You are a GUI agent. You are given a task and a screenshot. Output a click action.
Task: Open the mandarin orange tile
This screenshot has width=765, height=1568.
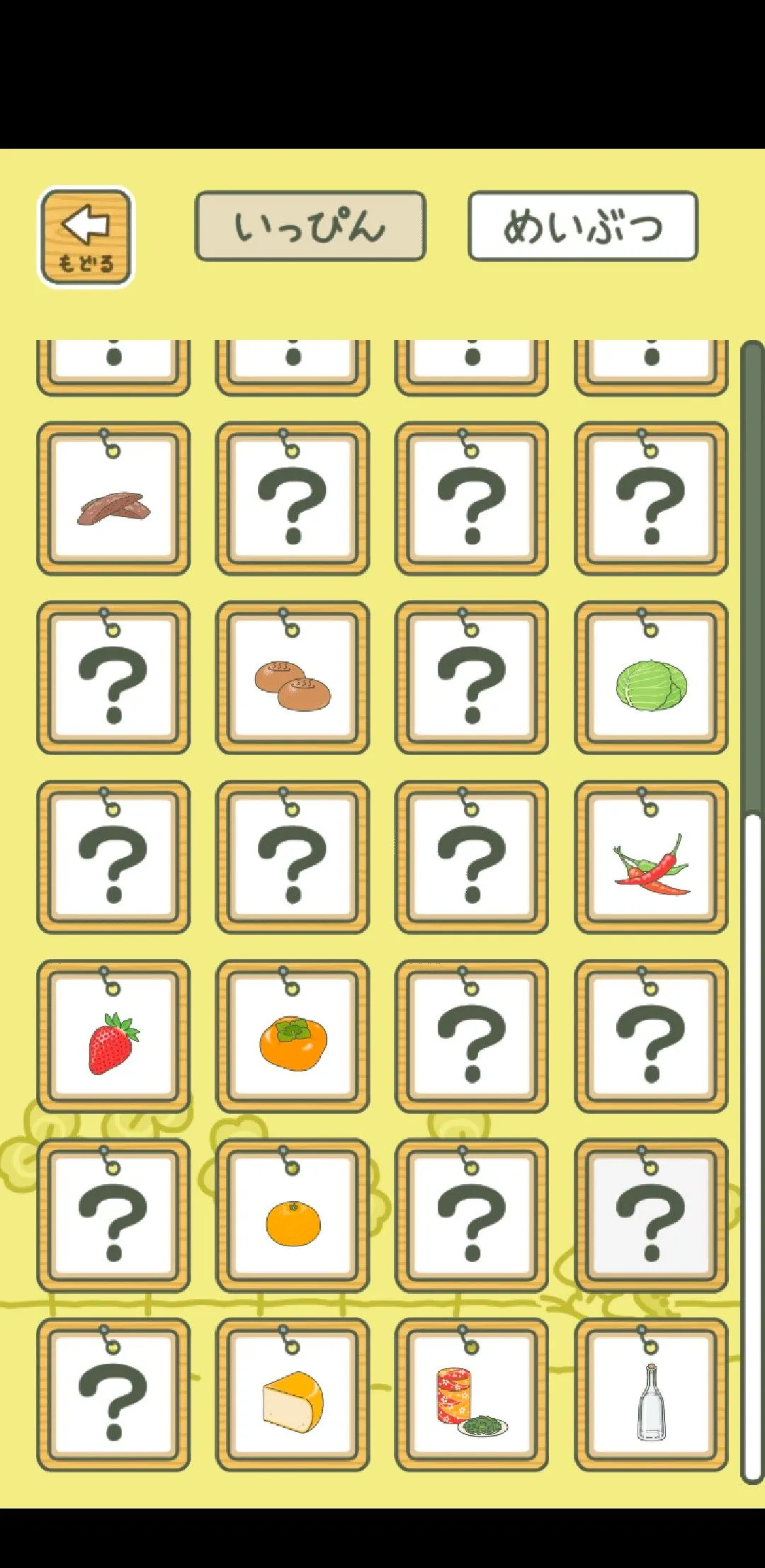(293, 1216)
